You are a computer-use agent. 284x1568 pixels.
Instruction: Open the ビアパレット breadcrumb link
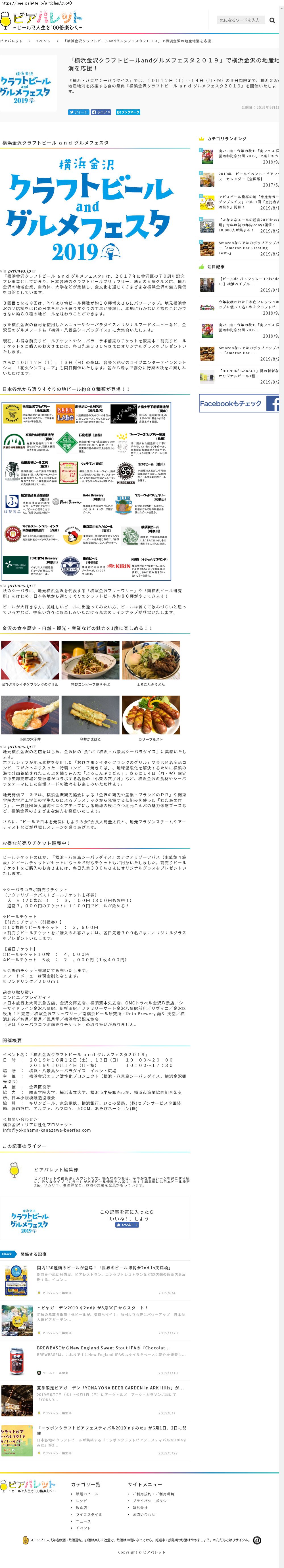[x=12, y=41]
